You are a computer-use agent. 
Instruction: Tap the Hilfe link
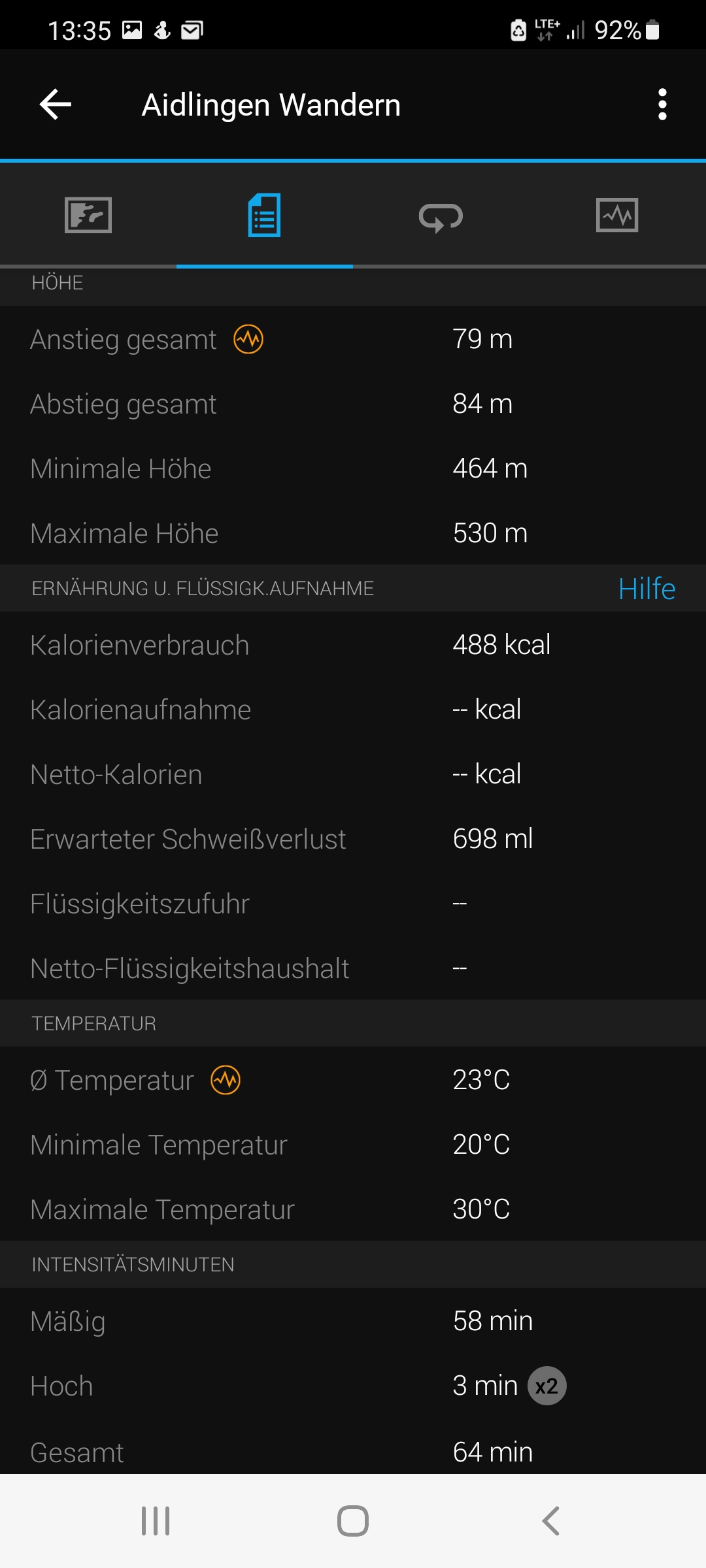click(647, 589)
